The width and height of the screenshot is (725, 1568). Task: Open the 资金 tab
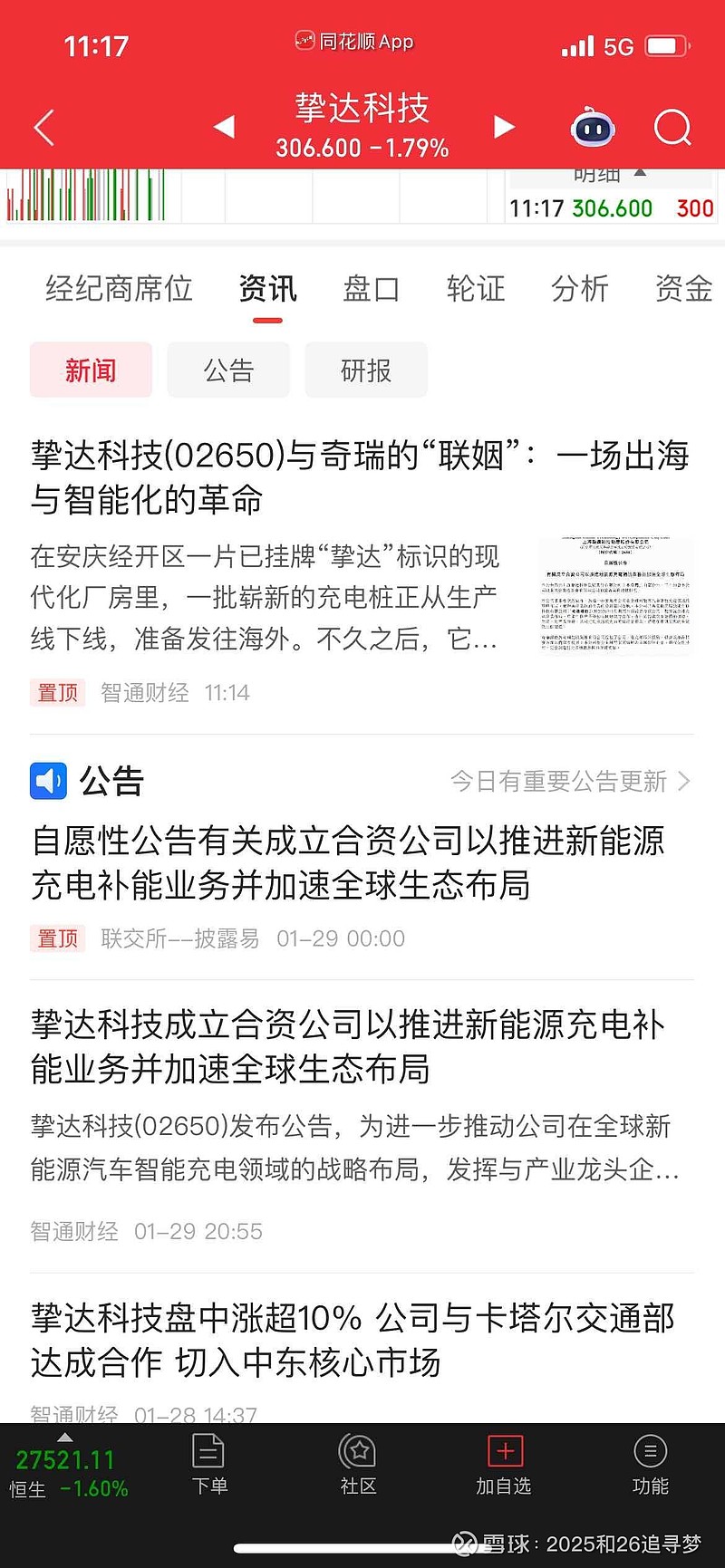682,289
